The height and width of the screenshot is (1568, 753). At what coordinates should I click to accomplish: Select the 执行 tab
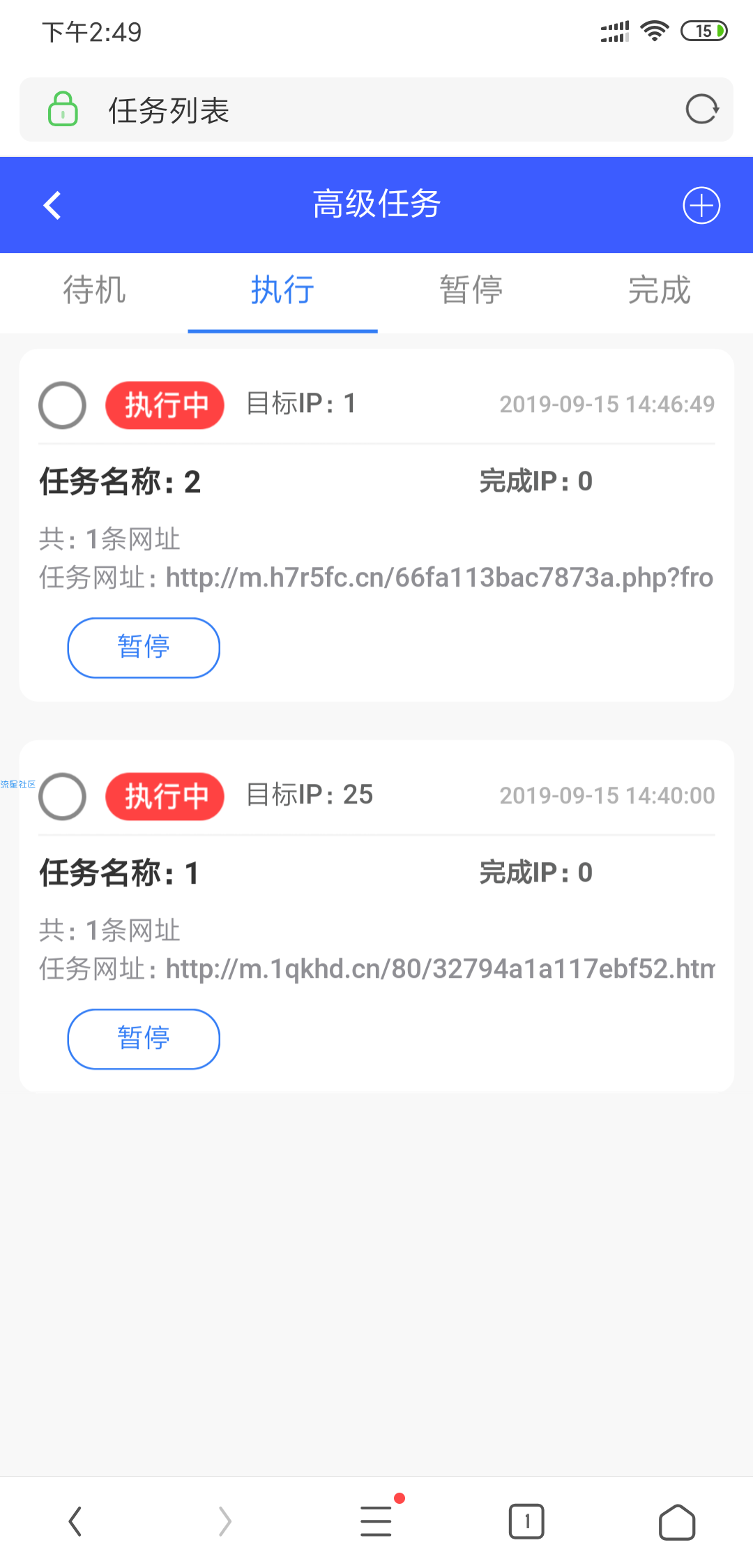pyautogui.click(x=282, y=290)
